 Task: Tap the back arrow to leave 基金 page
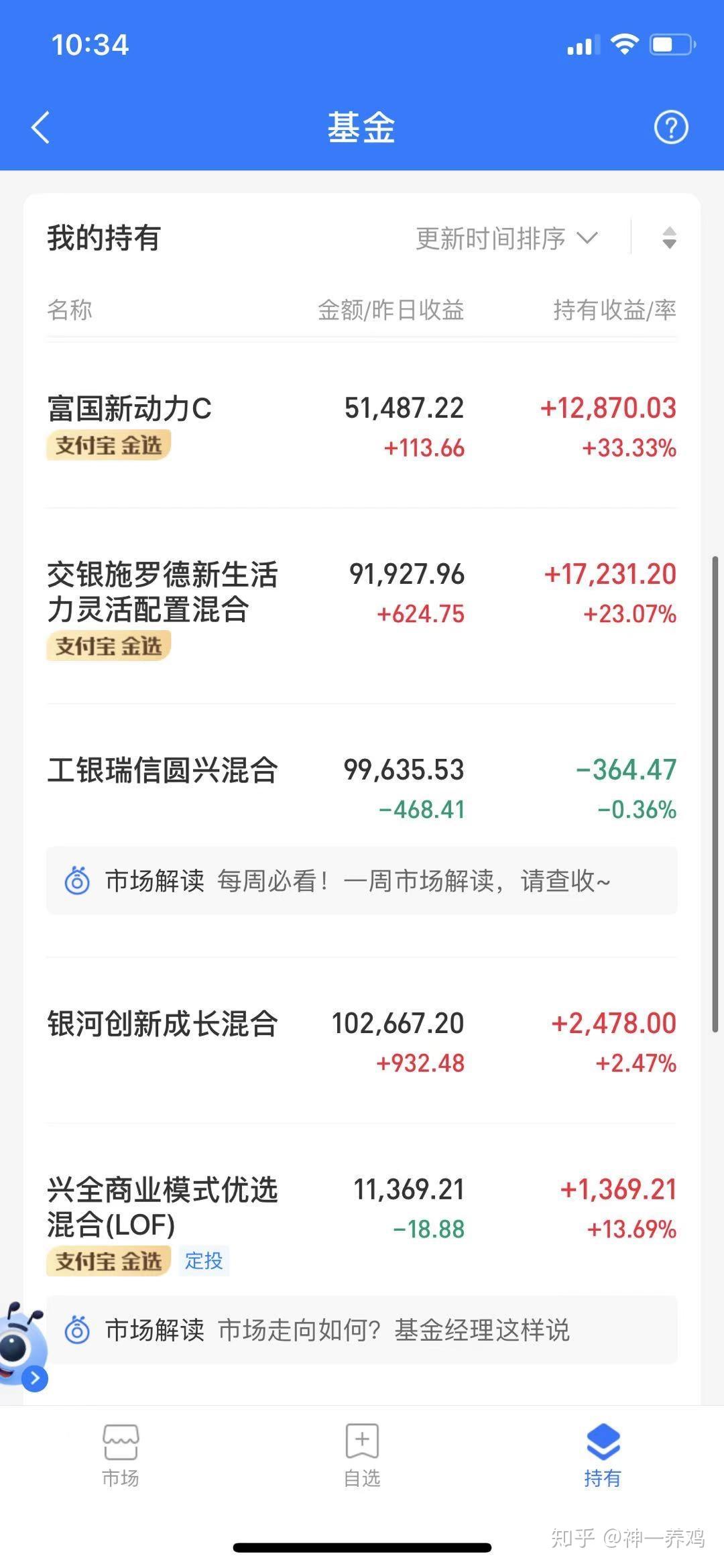coord(40,127)
